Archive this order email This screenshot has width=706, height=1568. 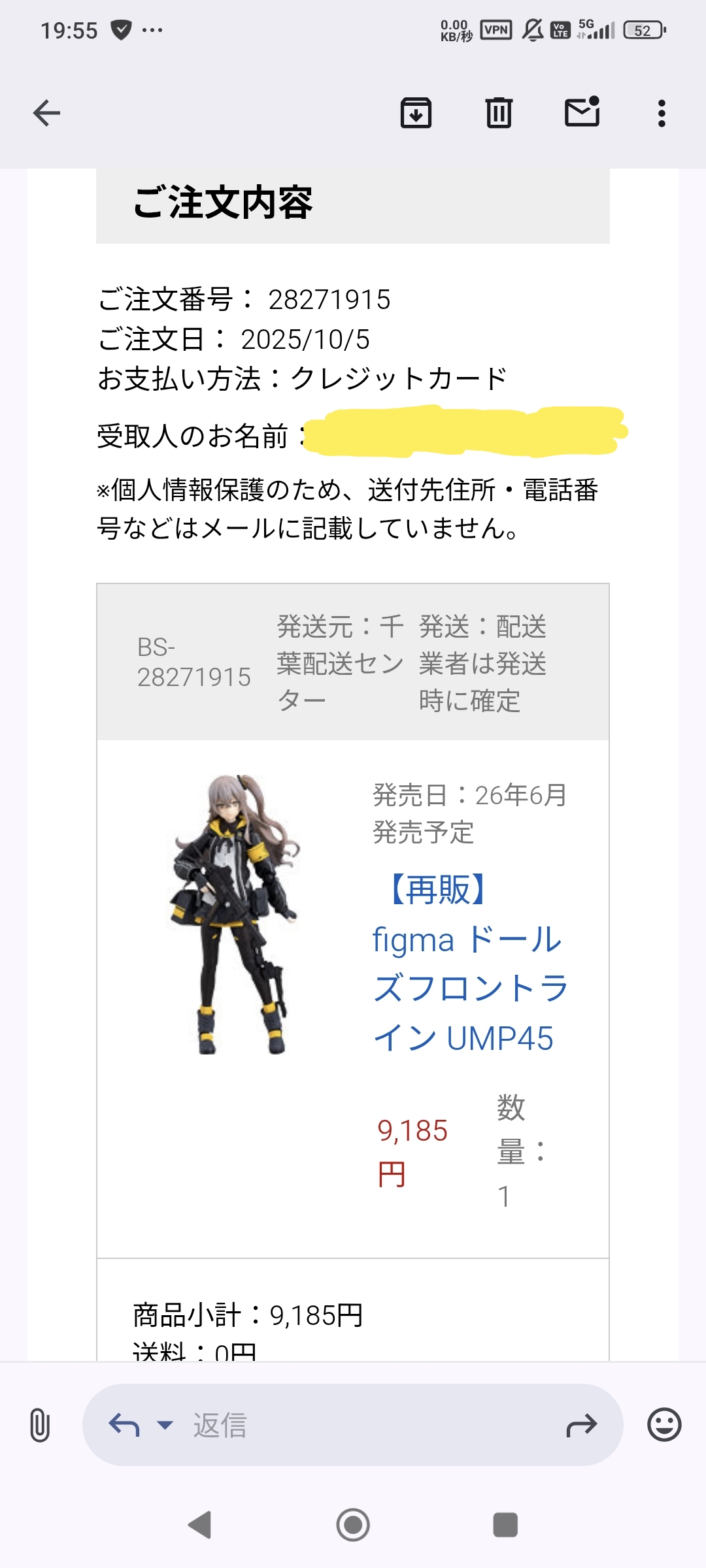[x=416, y=113]
